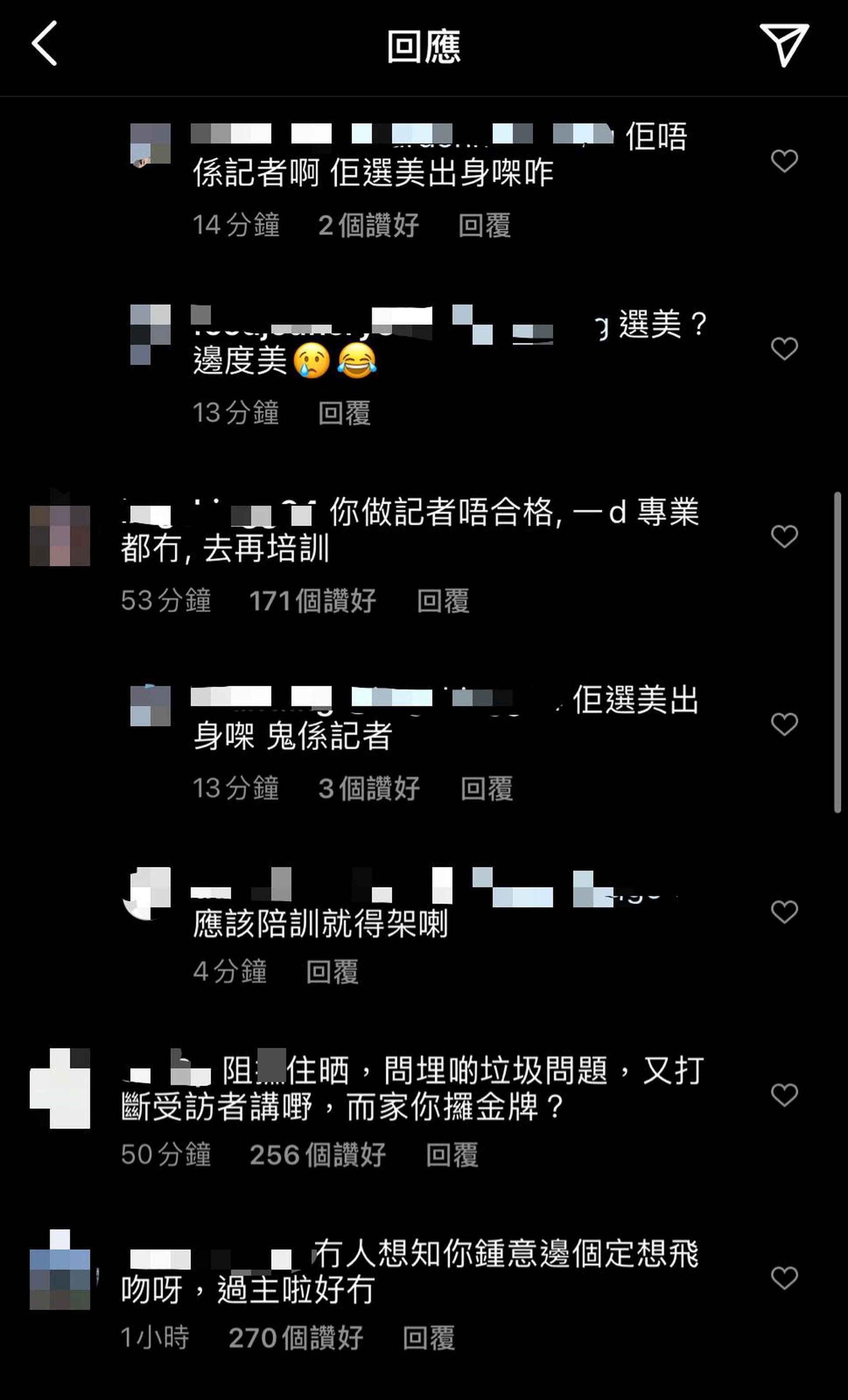Reply to the comment '選美？邊度美'
This screenshot has width=848, height=1400.
[x=344, y=413]
